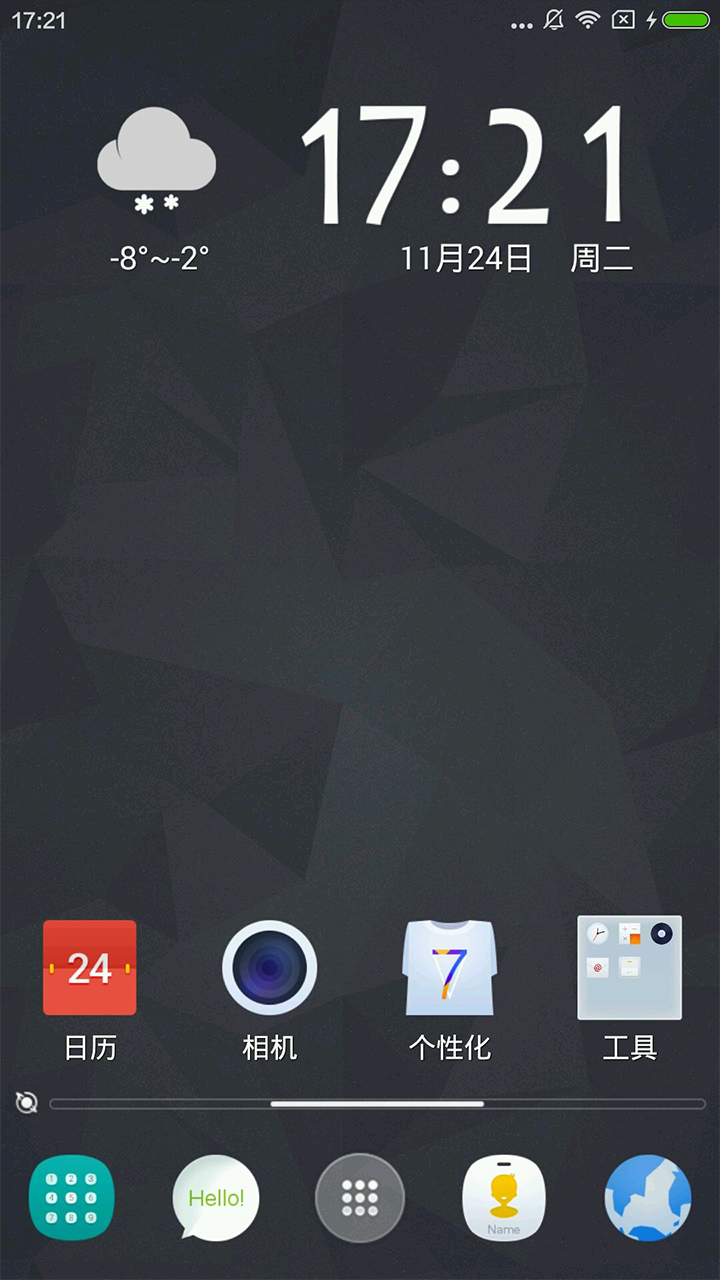Tap the icon beside the page indicator
The height and width of the screenshot is (1280, 720).
tap(27, 1103)
